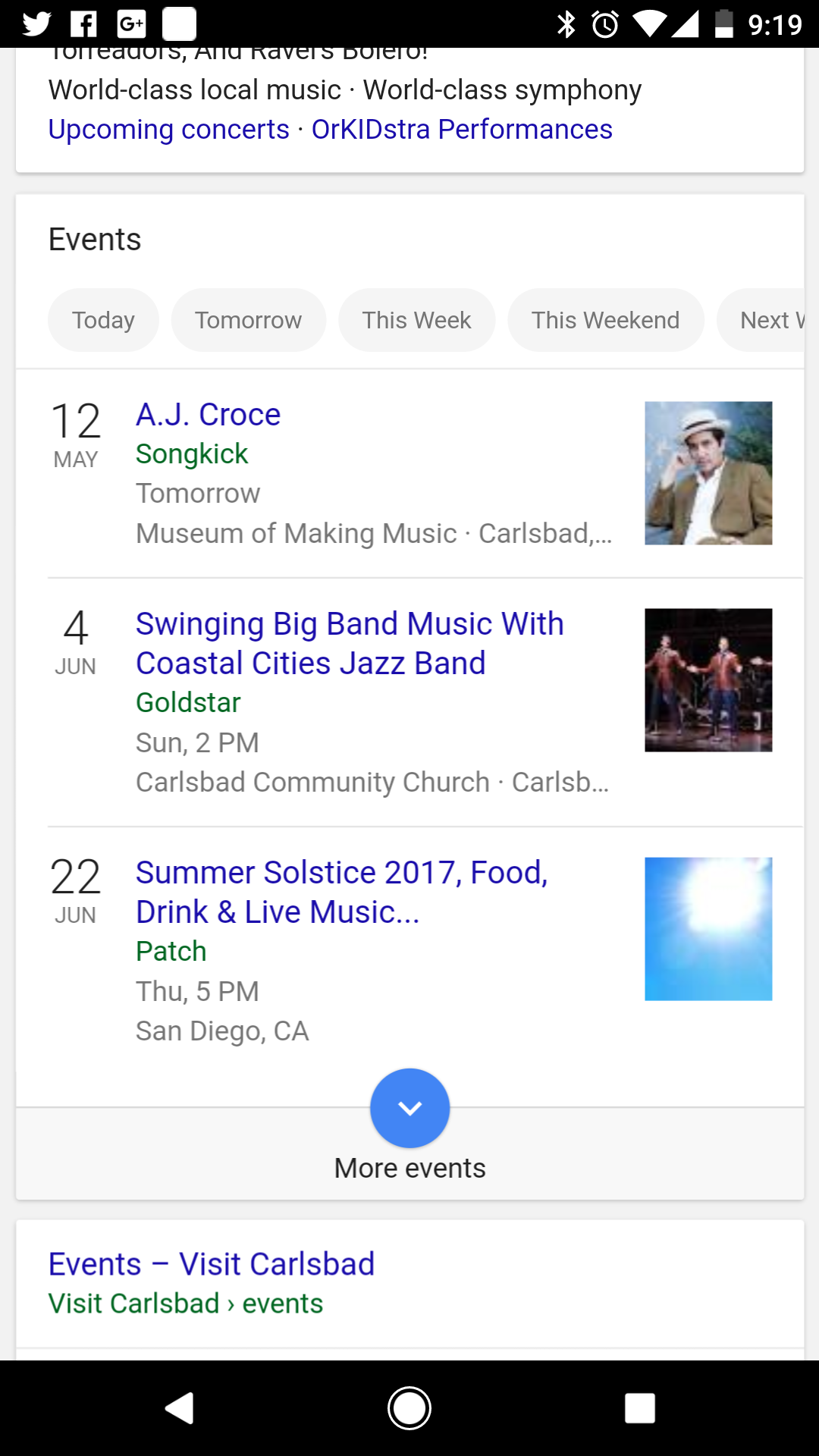Open the Google+ notification icon
The height and width of the screenshot is (1456, 819).
131,24
